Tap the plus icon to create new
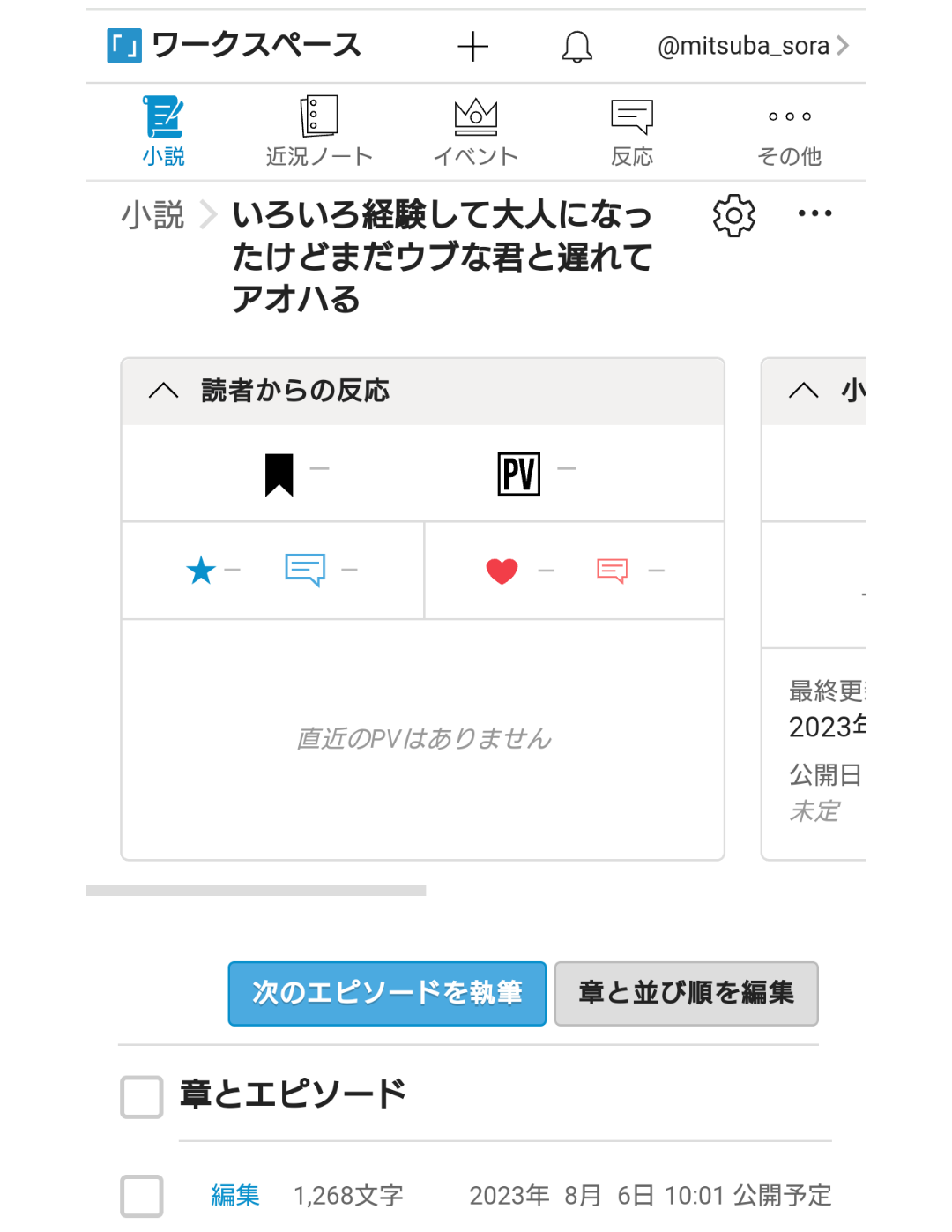Viewport: 952px width, 1232px height. pyautogui.click(x=473, y=47)
